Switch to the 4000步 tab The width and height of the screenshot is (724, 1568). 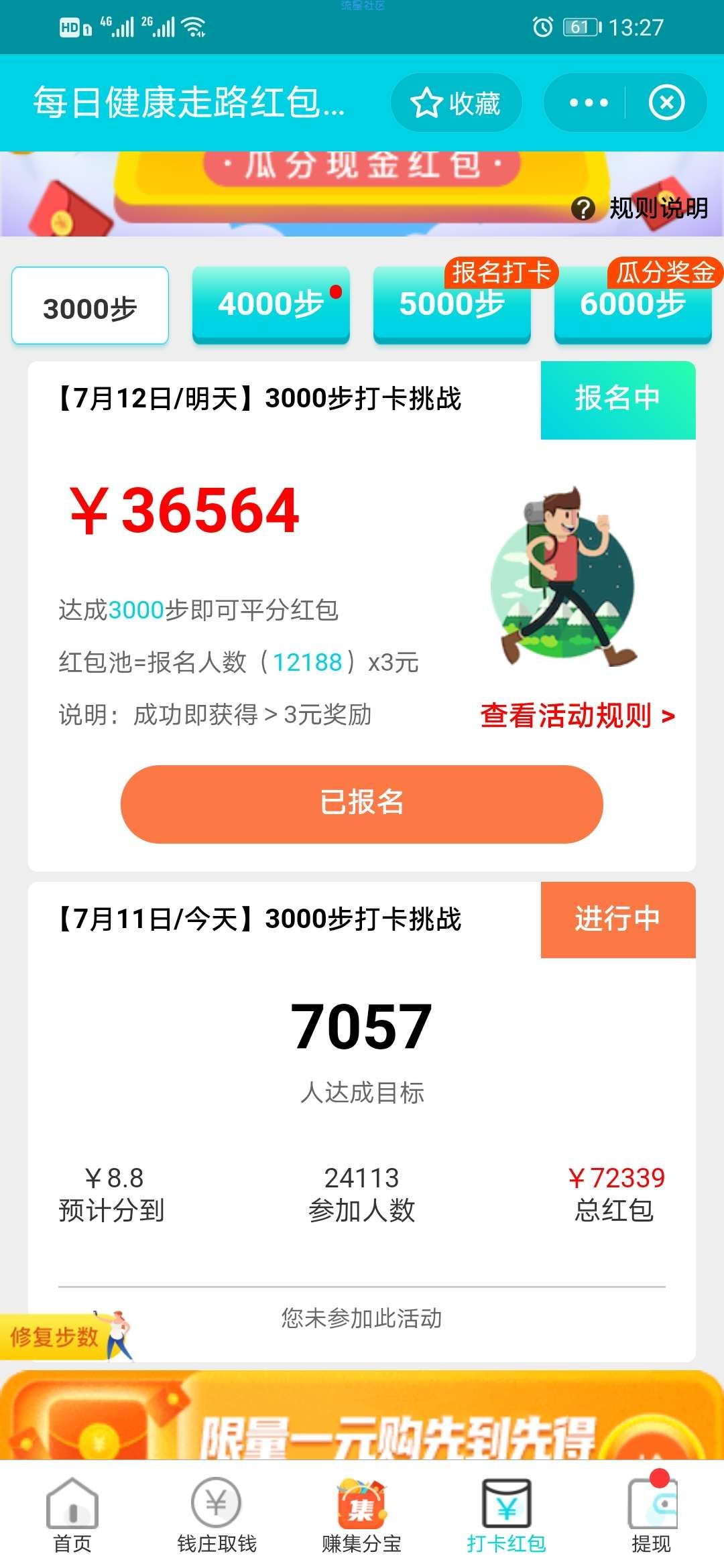[x=271, y=305]
